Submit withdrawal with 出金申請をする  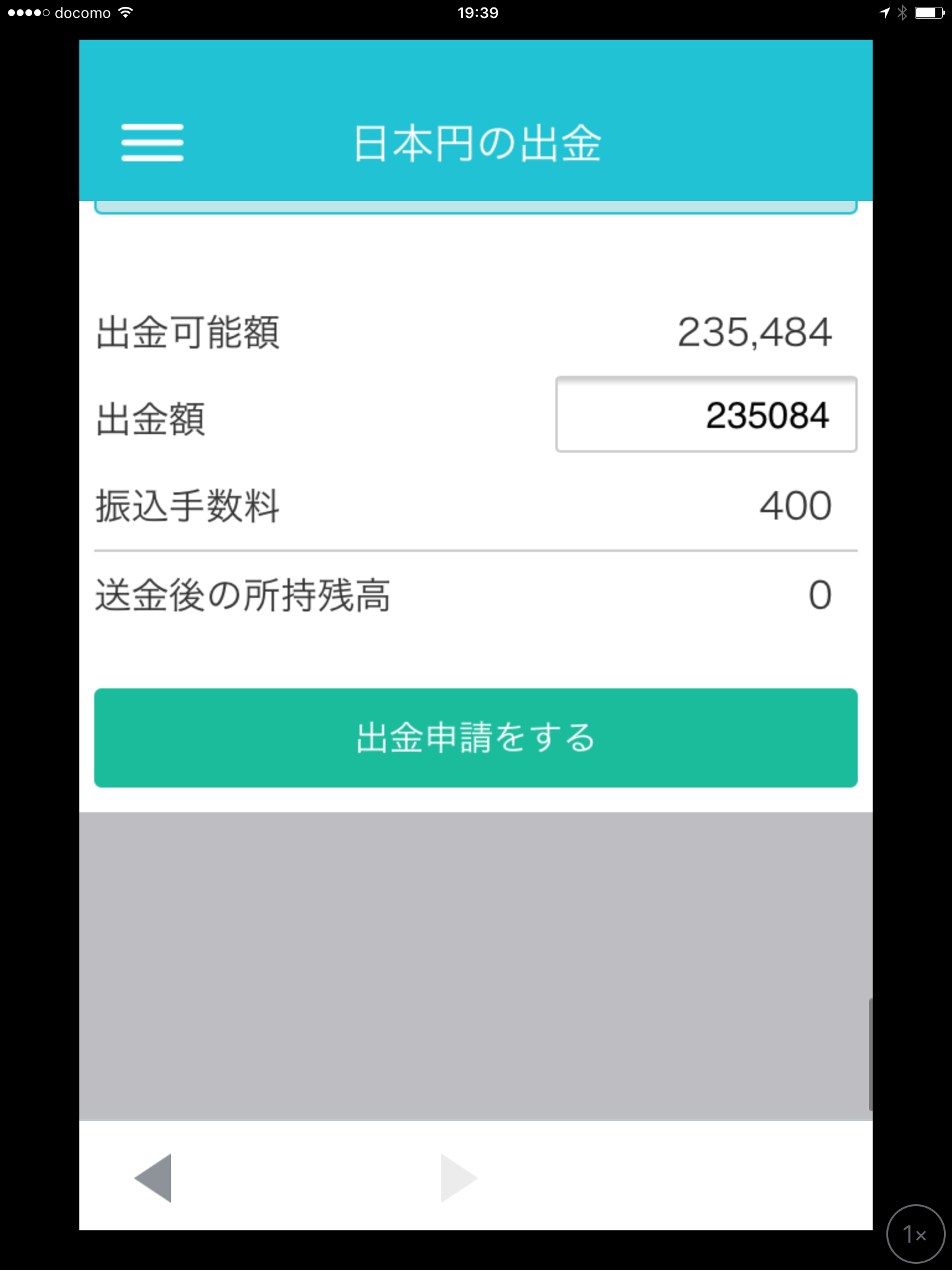click(x=475, y=738)
